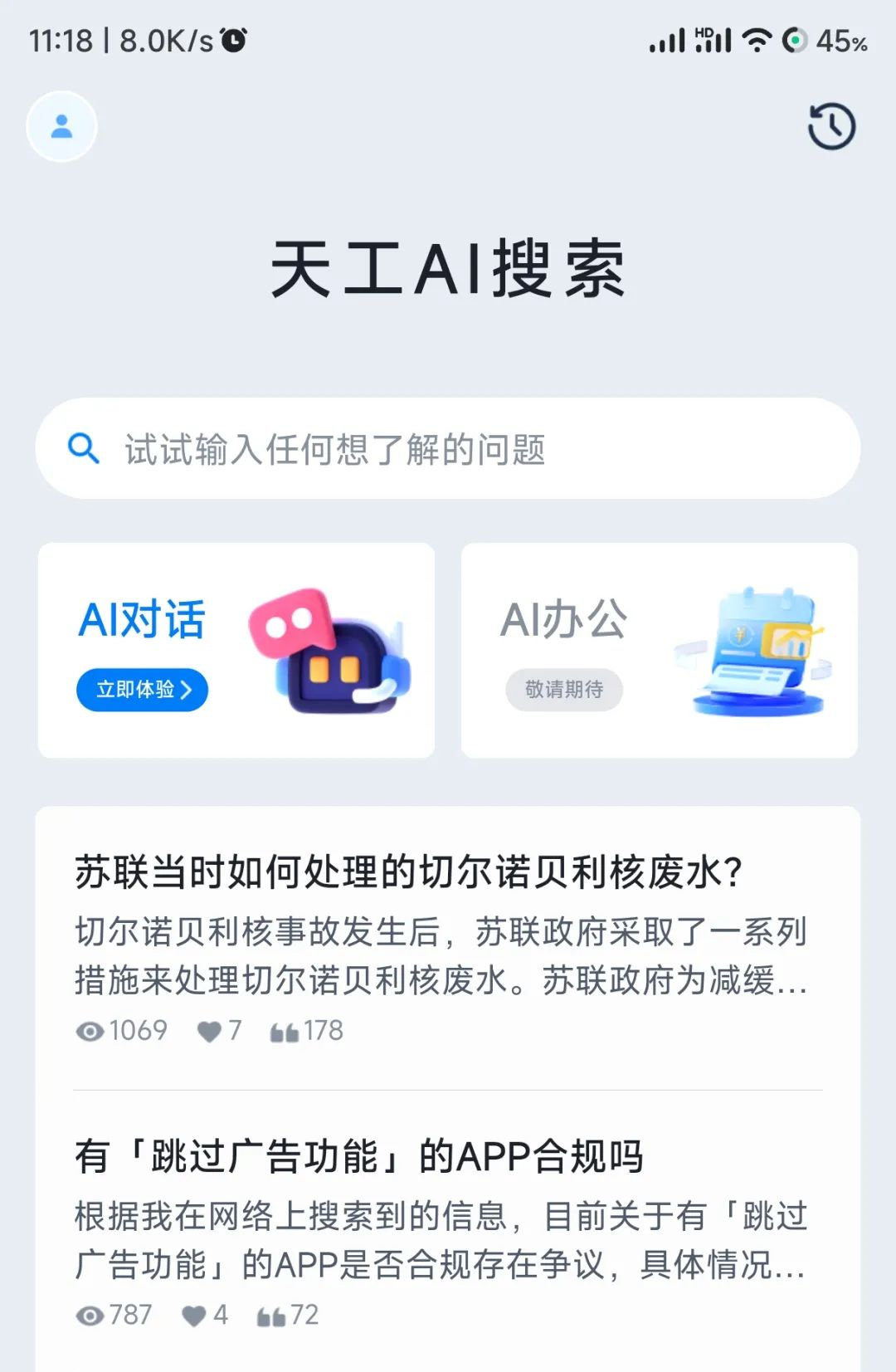896x1372 pixels.
Task: Open the AI办公 card
Action: click(x=659, y=650)
